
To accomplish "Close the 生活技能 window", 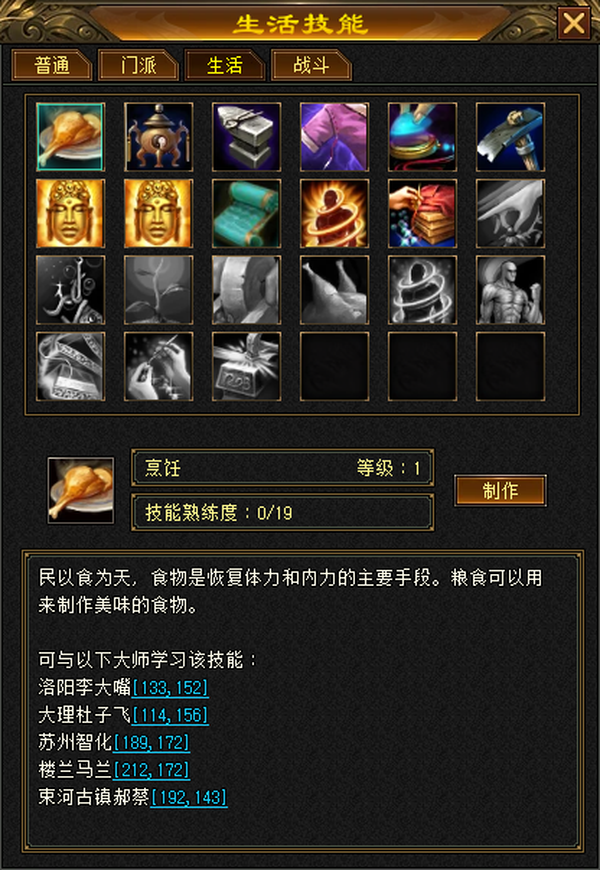I will point(573,23).
